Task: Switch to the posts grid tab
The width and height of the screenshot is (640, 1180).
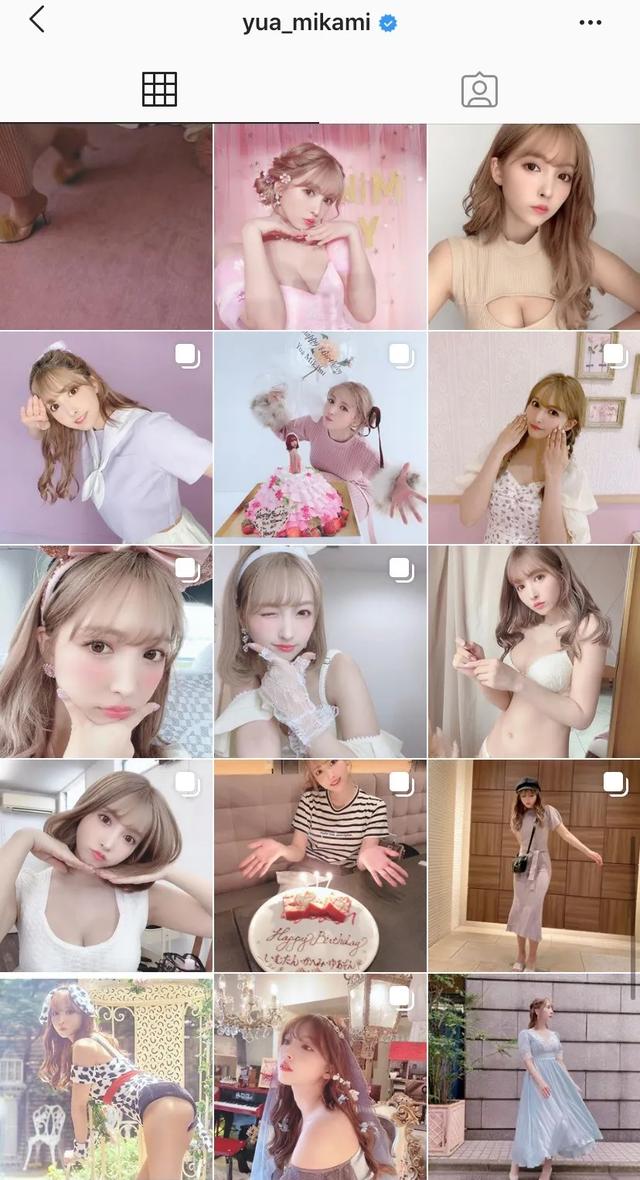Action: point(160,90)
